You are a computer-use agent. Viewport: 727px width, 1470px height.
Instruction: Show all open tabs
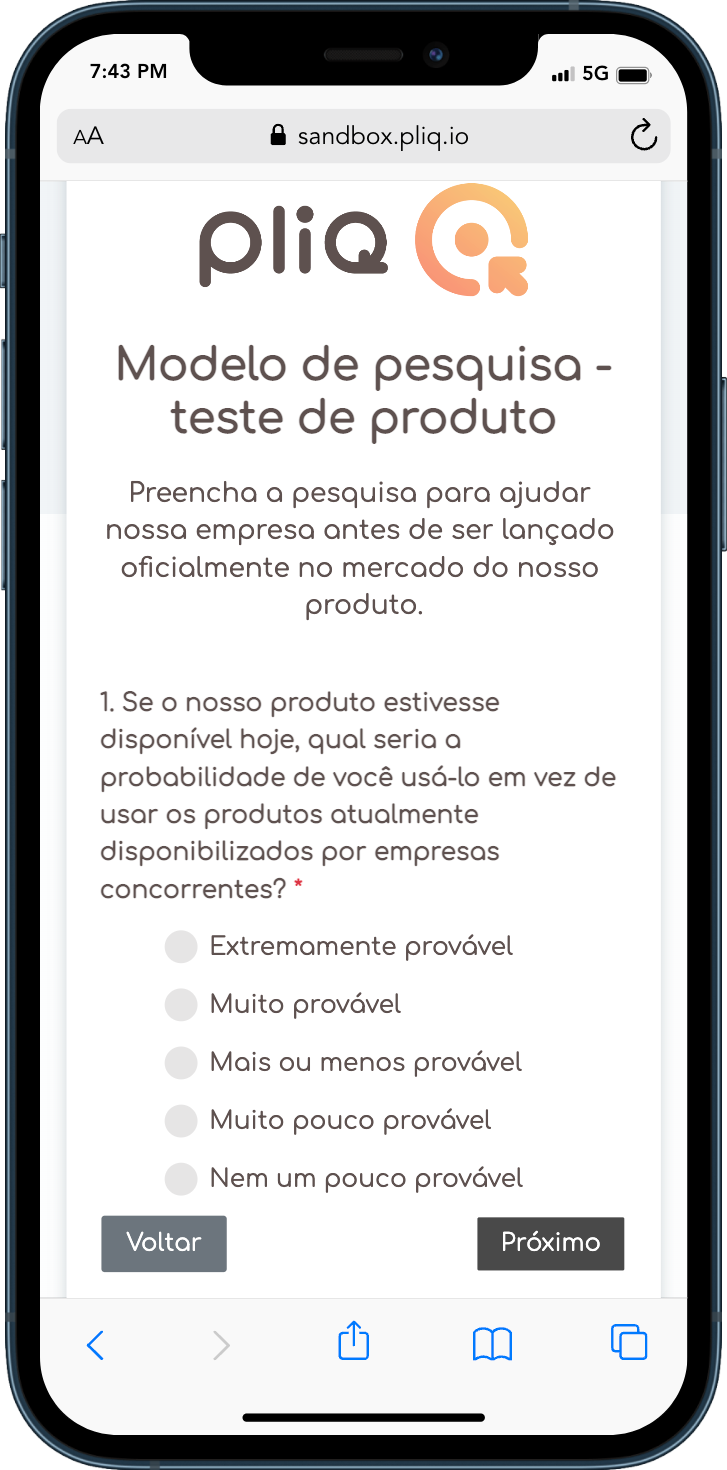pyautogui.click(x=629, y=1342)
